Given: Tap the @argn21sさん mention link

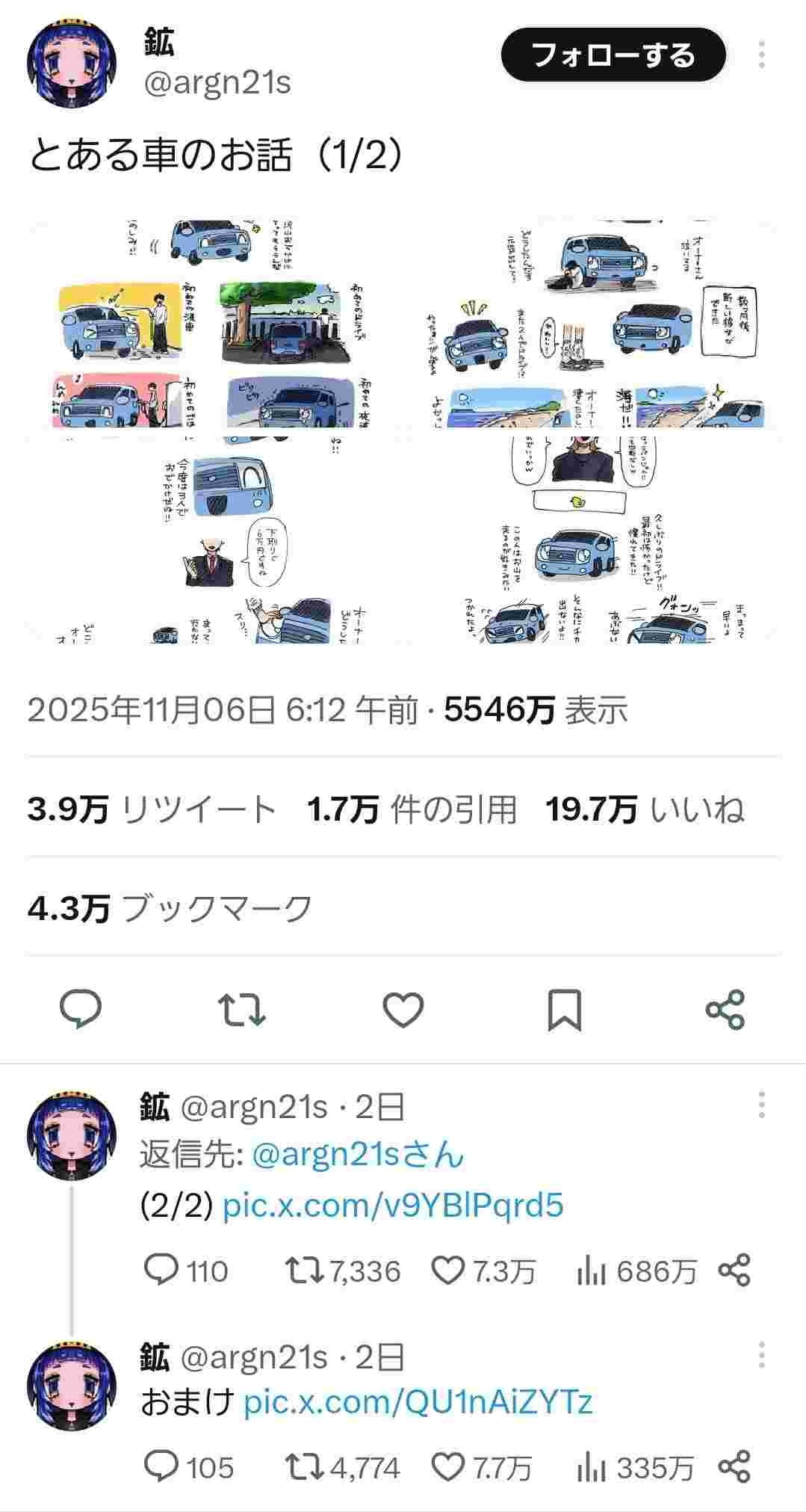Looking at the screenshot, I should click(358, 1155).
